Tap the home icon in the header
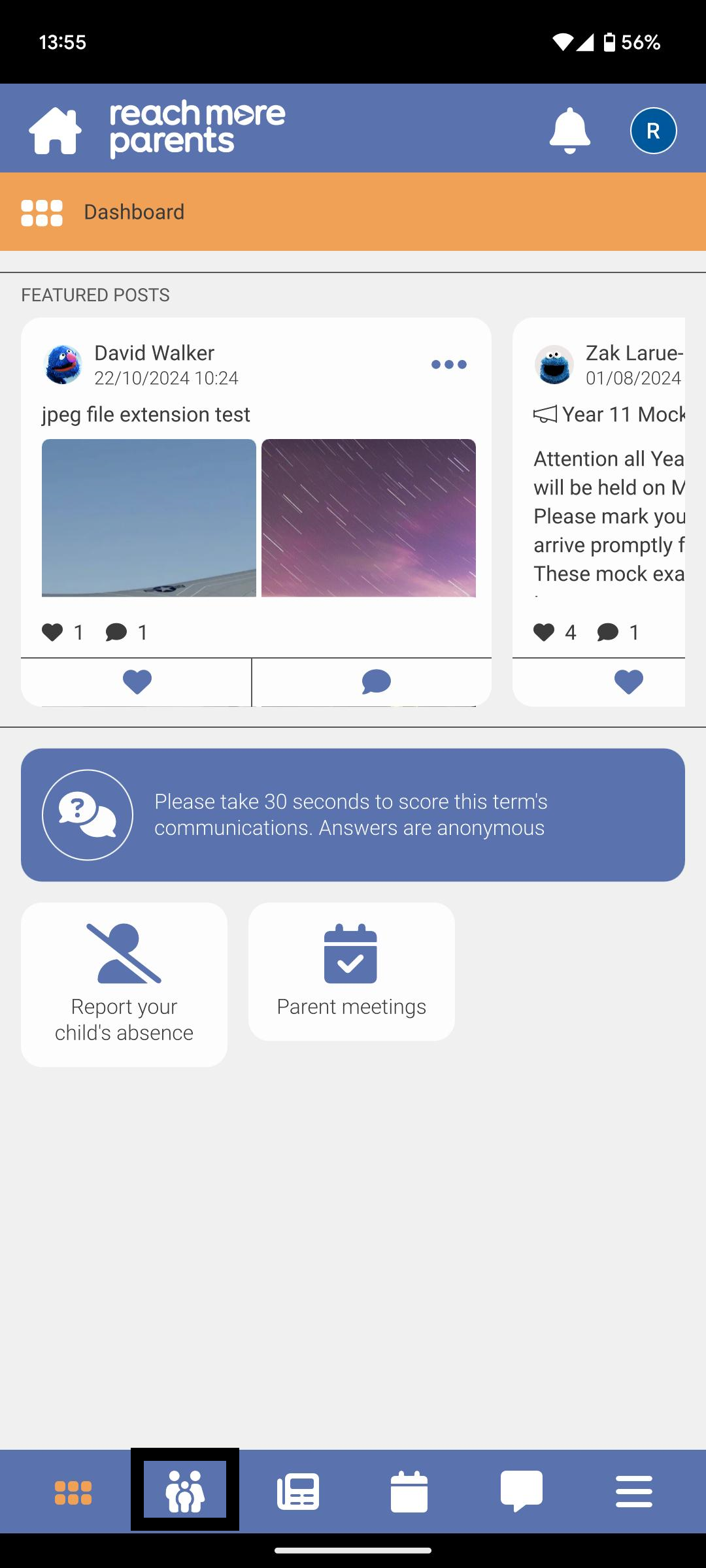This screenshot has width=706, height=1568. point(55,131)
